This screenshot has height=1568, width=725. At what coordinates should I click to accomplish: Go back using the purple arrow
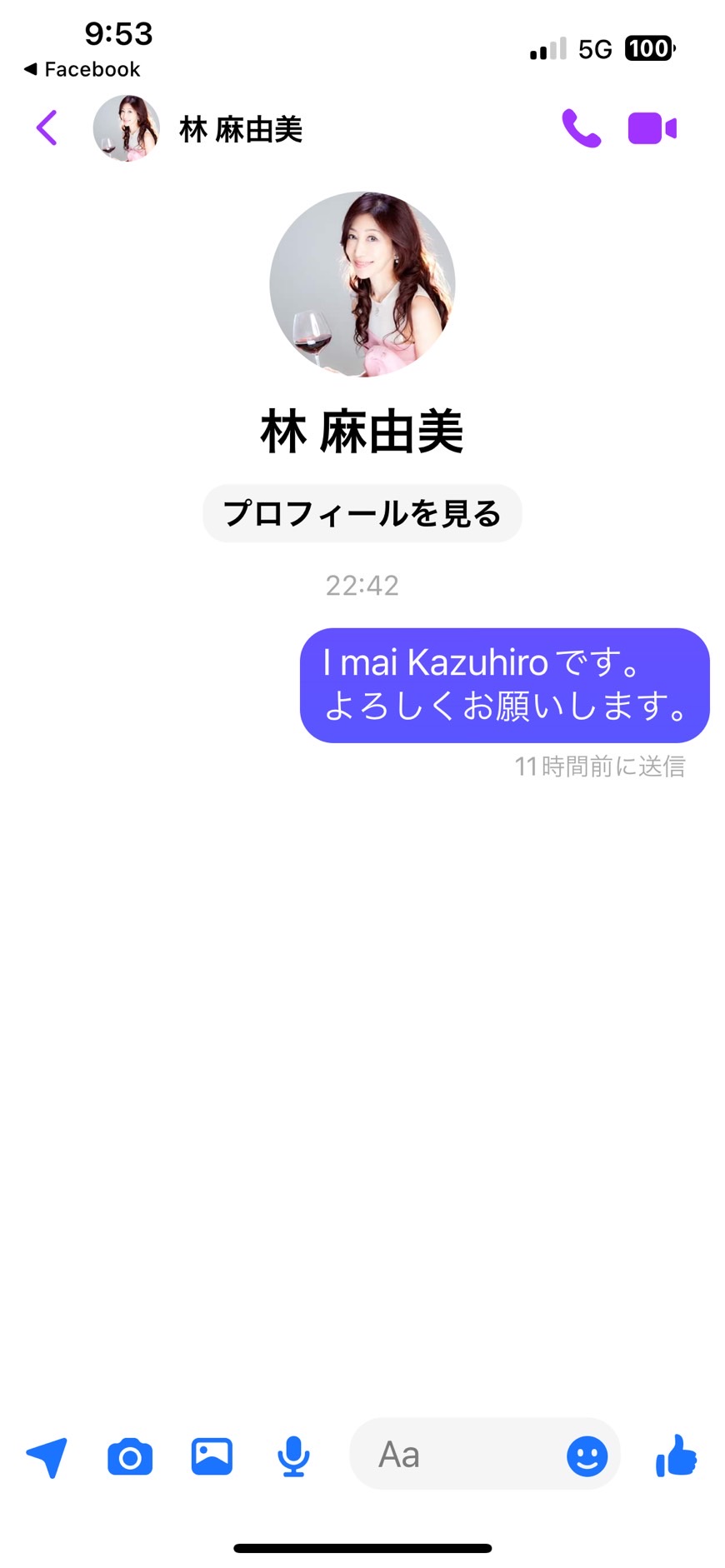[x=47, y=128]
